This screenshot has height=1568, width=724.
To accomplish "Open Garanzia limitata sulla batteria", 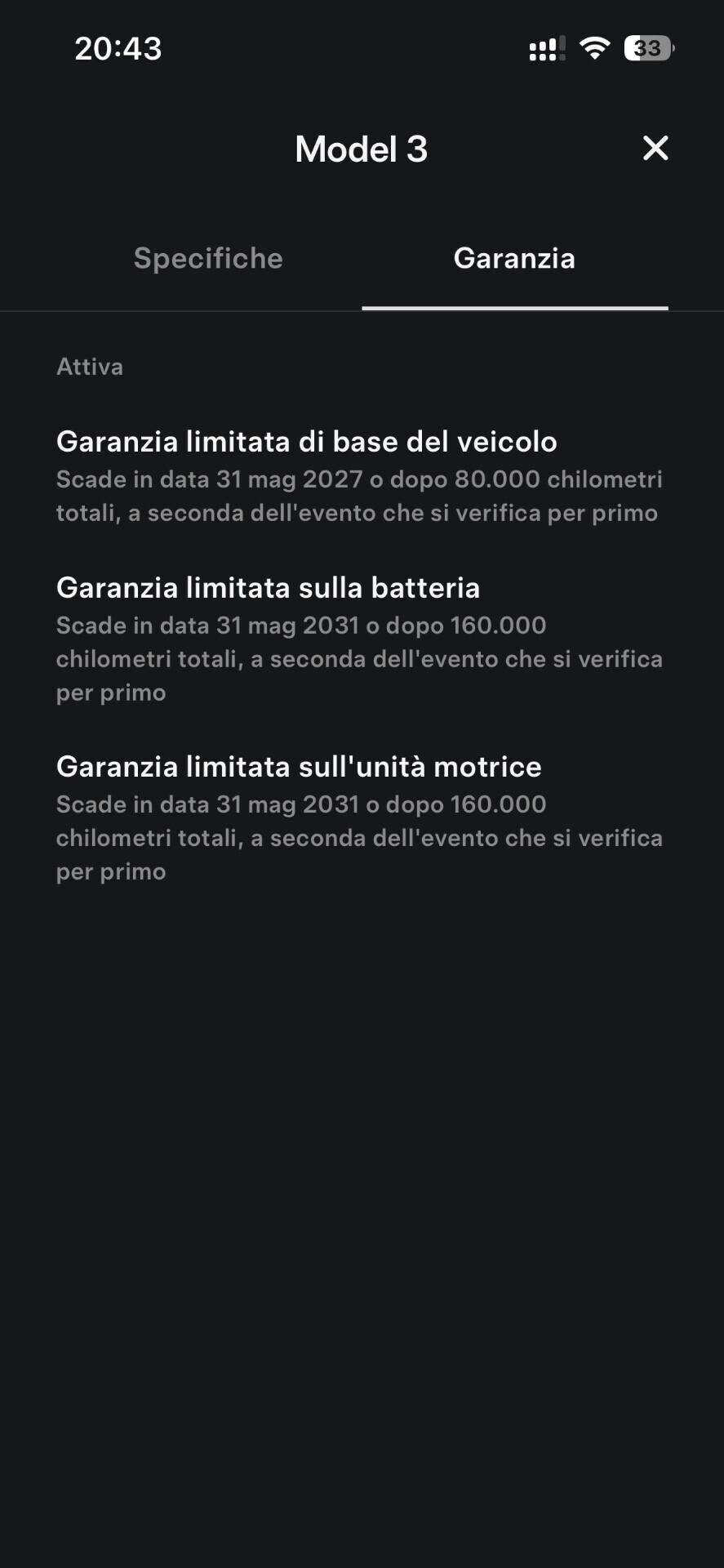I will pyautogui.click(x=268, y=587).
